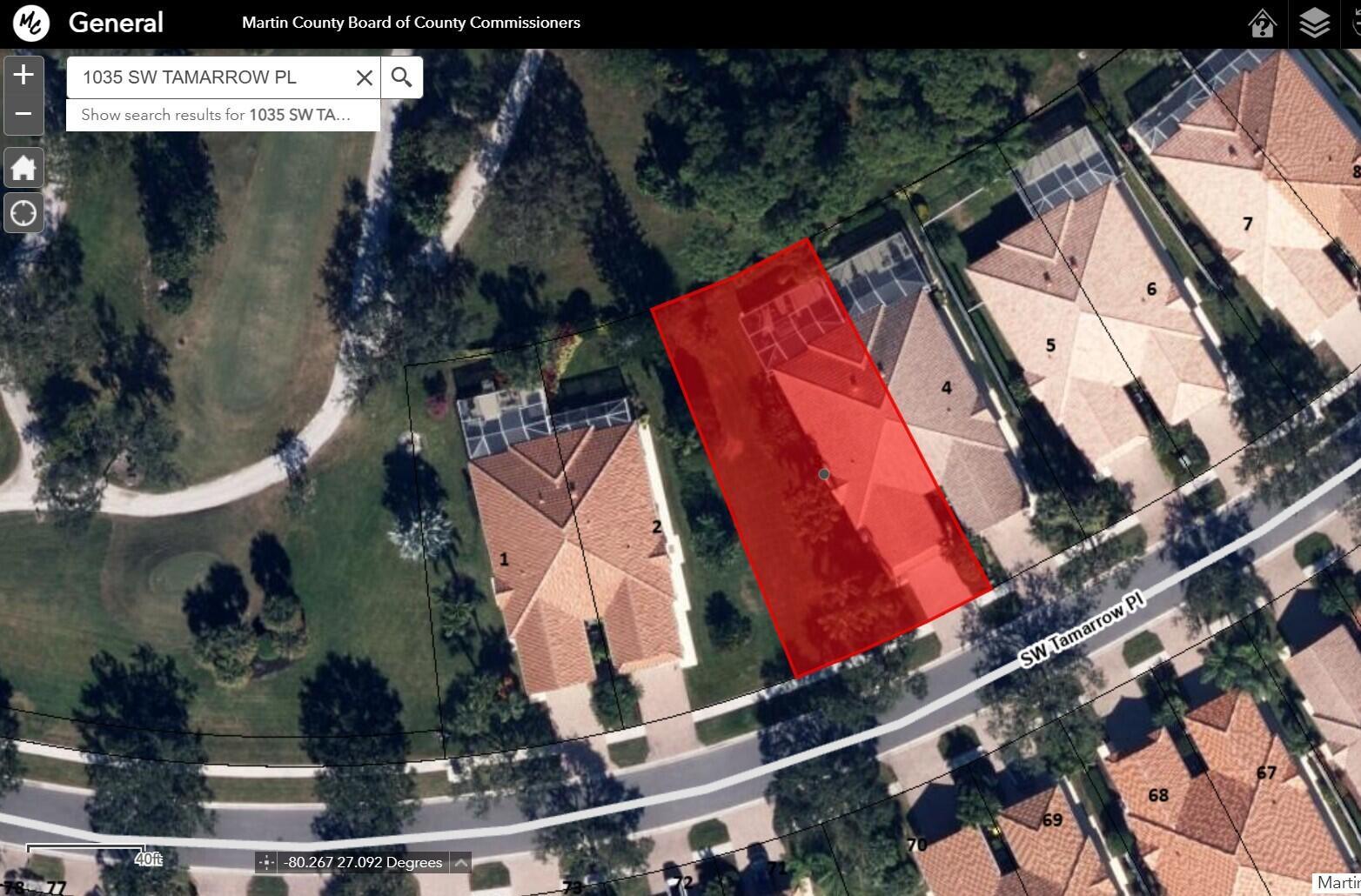Return to the default map extent
Viewport: 1361px width, 896px height.
[x=23, y=168]
